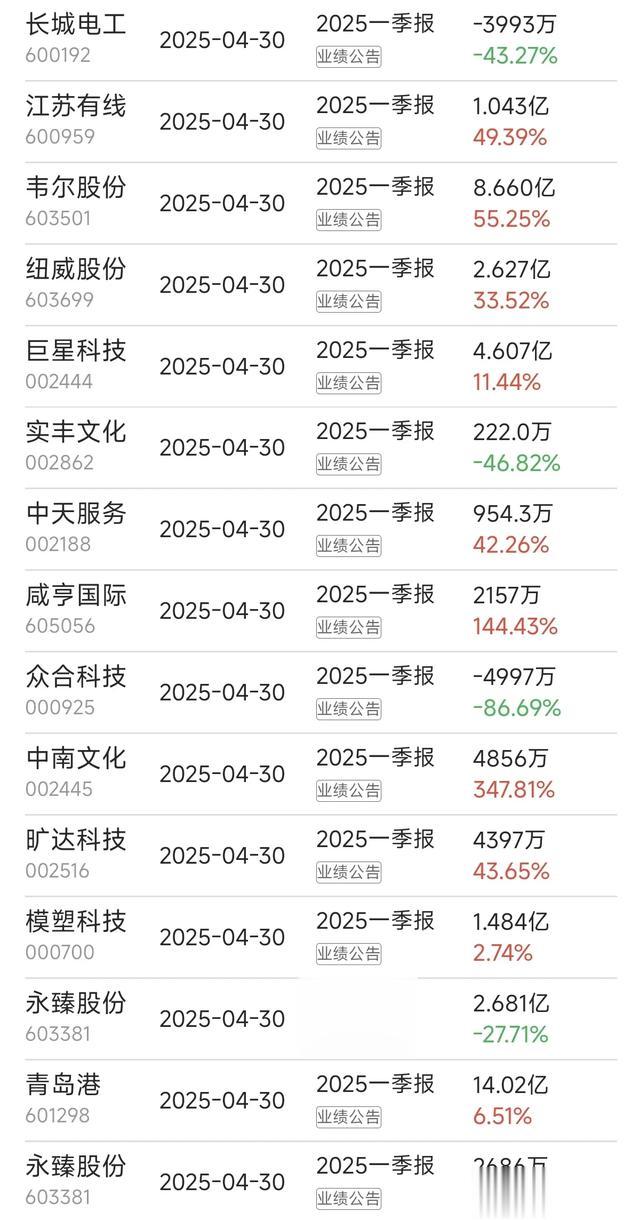Open the 纽威股份 603699 row
640x1220 pixels.
pos(320,284)
